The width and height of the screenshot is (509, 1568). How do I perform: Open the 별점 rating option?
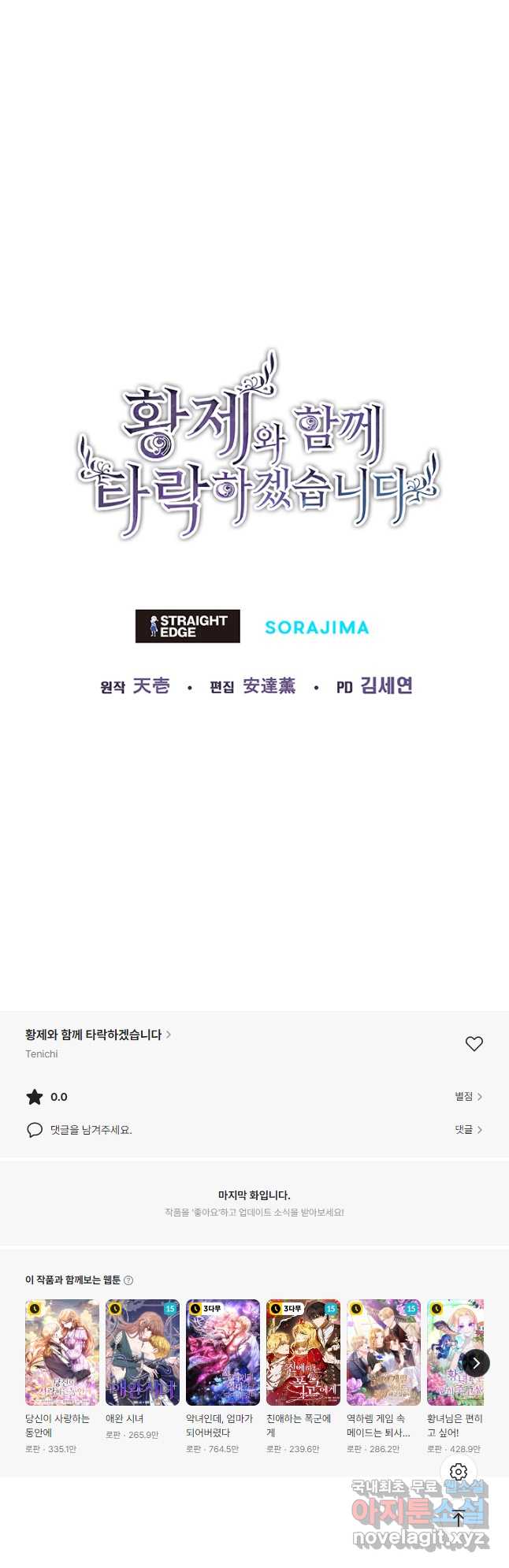[468, 1096]
